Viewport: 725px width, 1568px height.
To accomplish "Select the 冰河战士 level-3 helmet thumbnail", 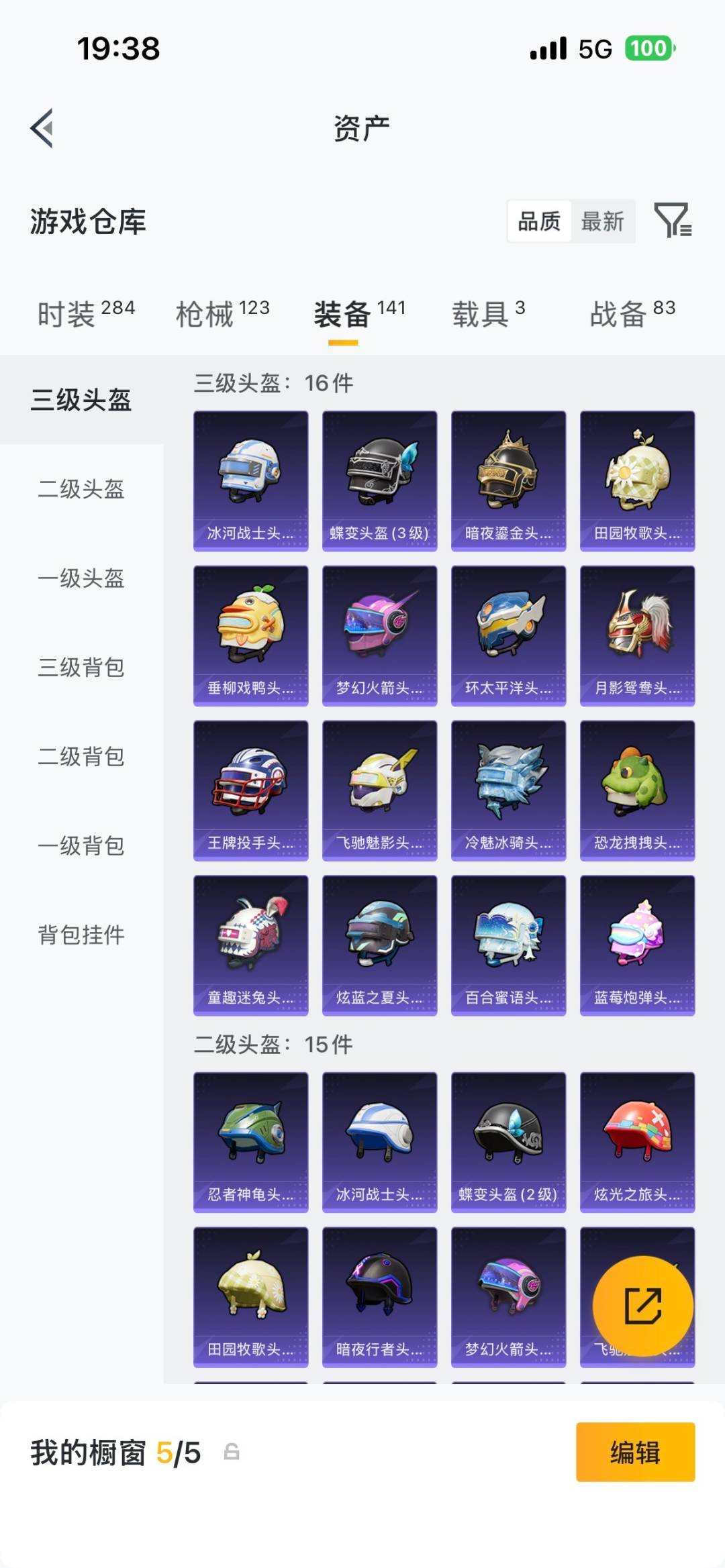I will 250,478.
